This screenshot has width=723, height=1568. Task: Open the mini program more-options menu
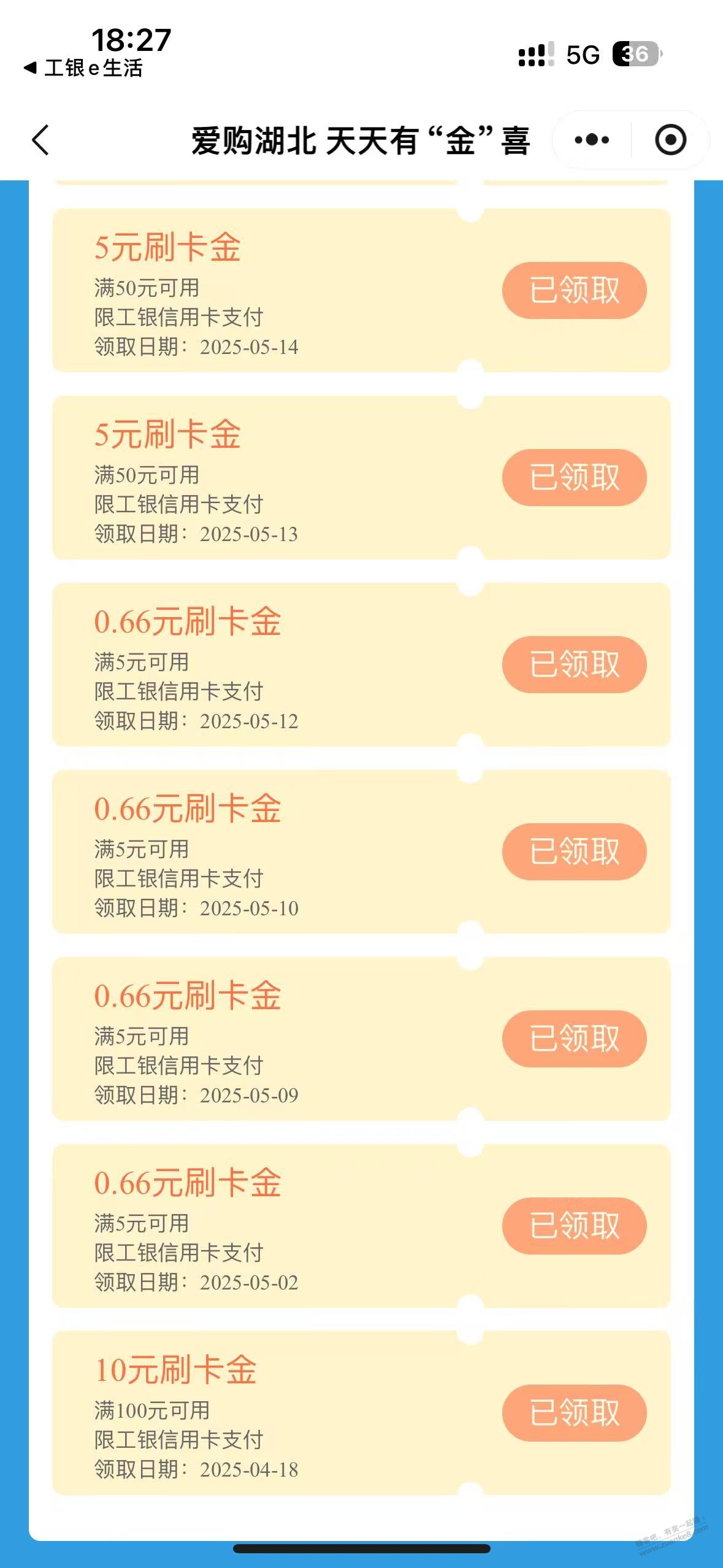pos(592,140)
